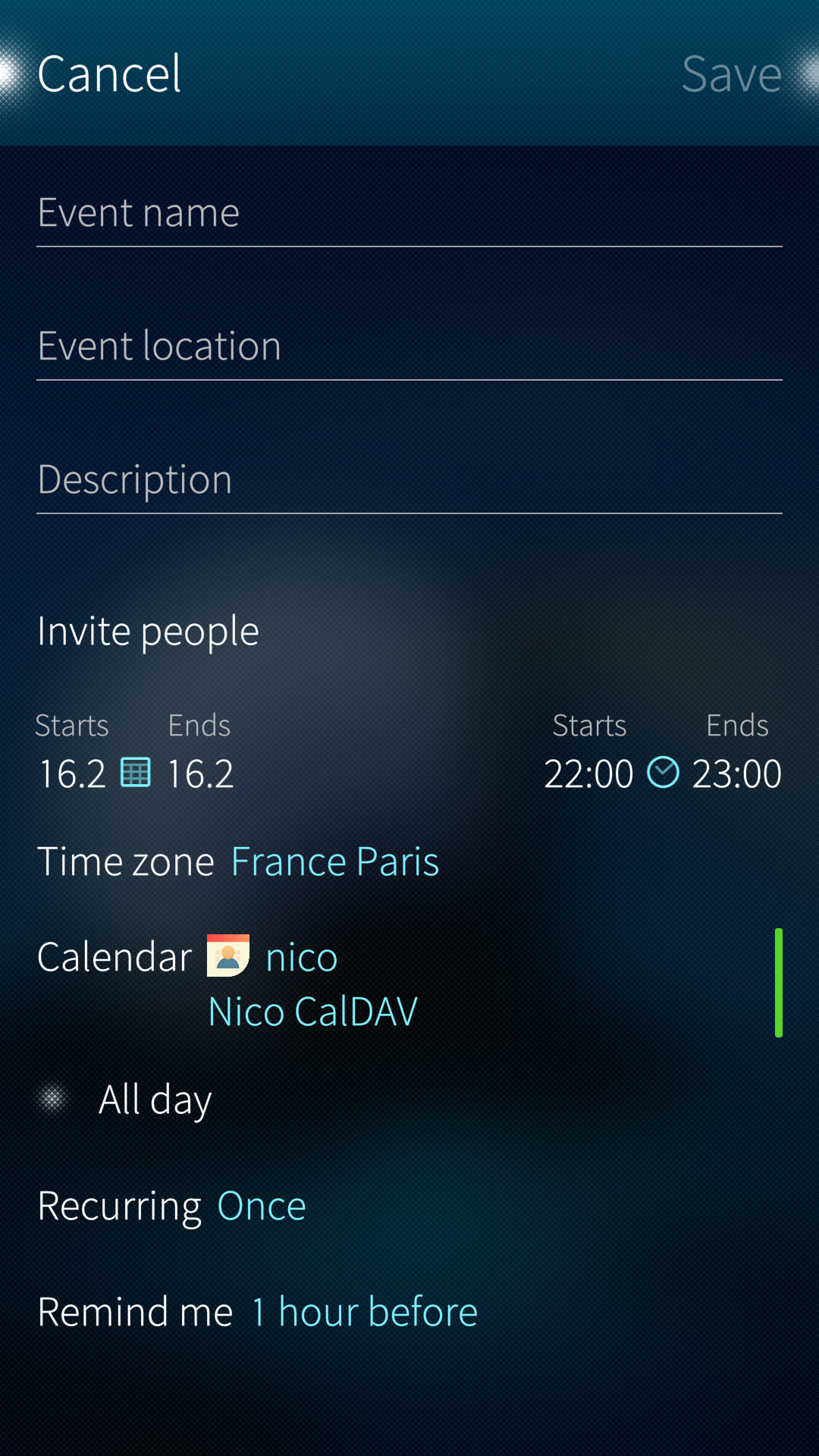
Task: Enter text in Event location field
Action: point(409,347)
